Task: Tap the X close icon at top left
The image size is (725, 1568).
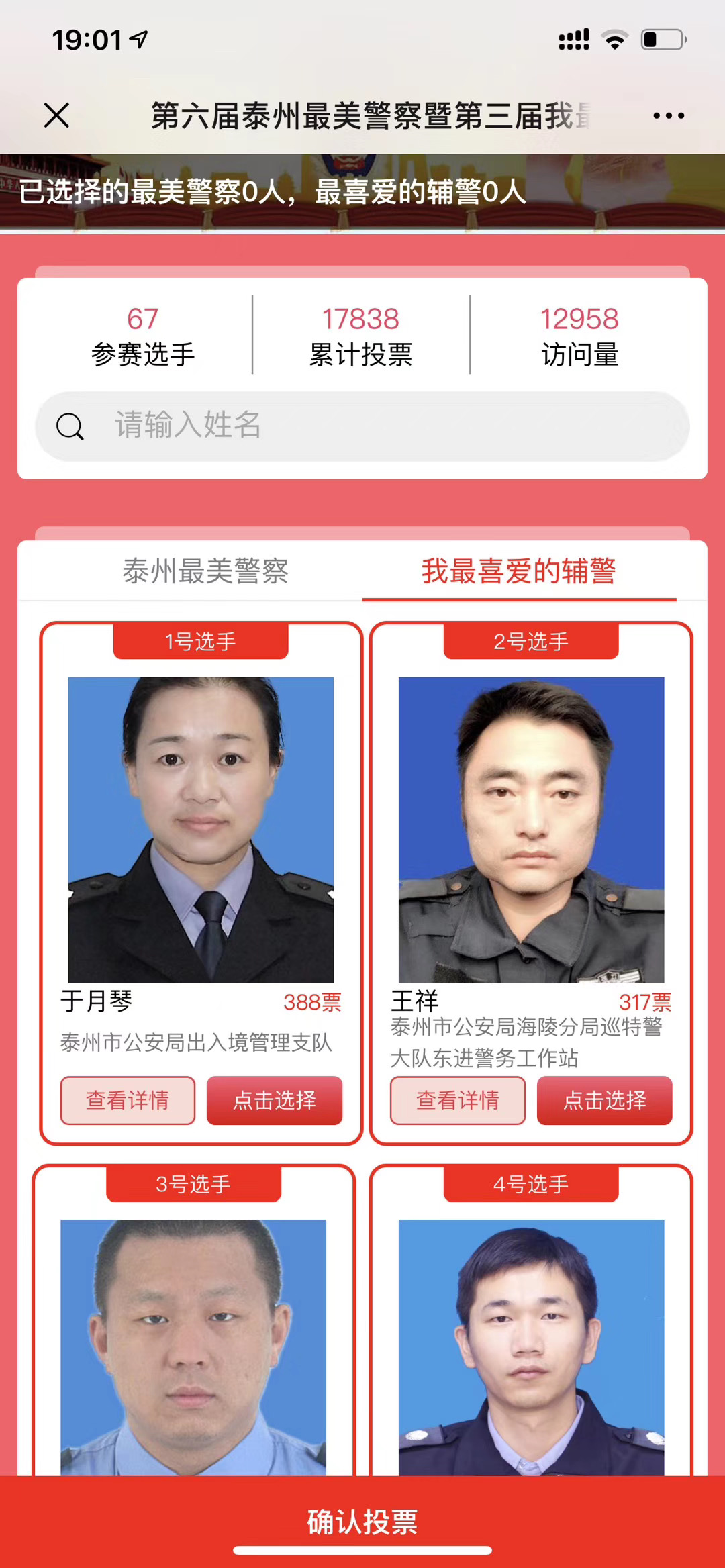Action: point(57,115)
